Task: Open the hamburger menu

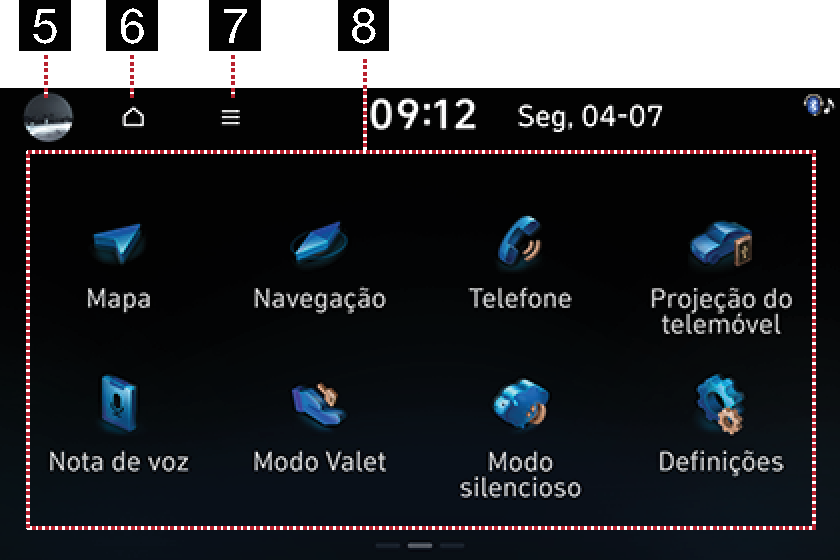Action: point(231,117)
